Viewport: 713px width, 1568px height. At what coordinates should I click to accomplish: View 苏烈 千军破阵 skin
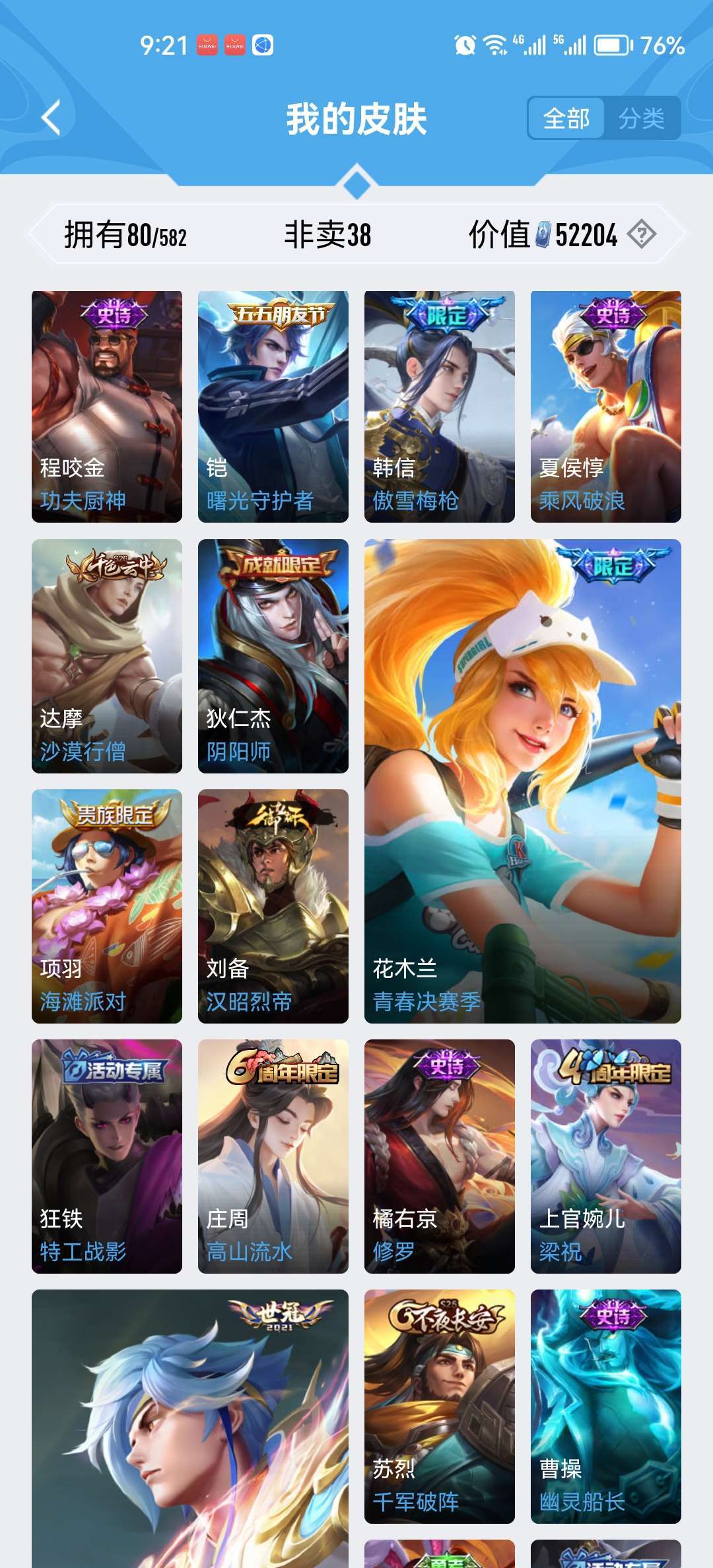pos(440,1406)
